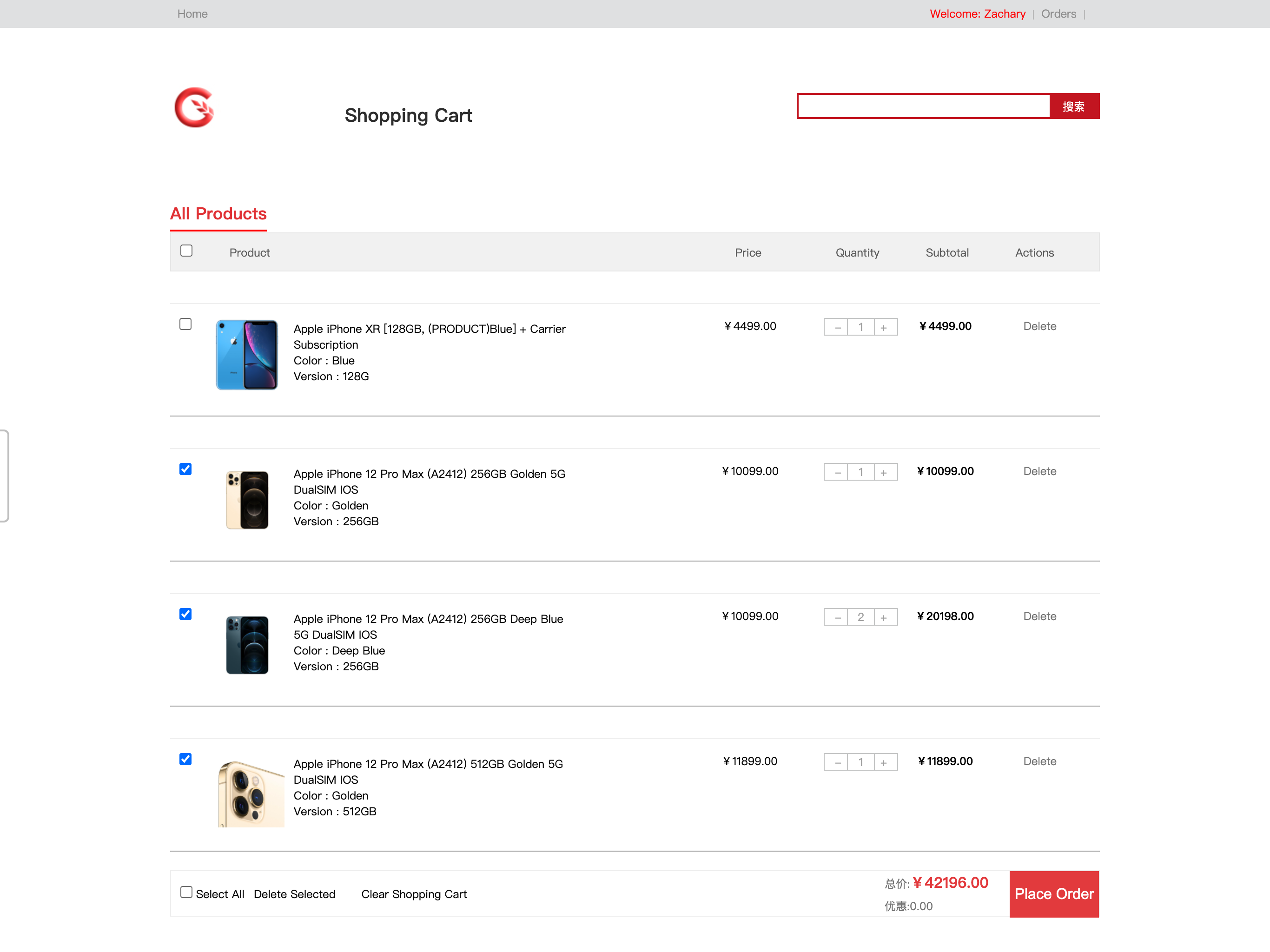The width and height of the screenshot is (1270, 952).
Task: Select the iPhone XR Blue checkbox
Action: click(185, 324)
